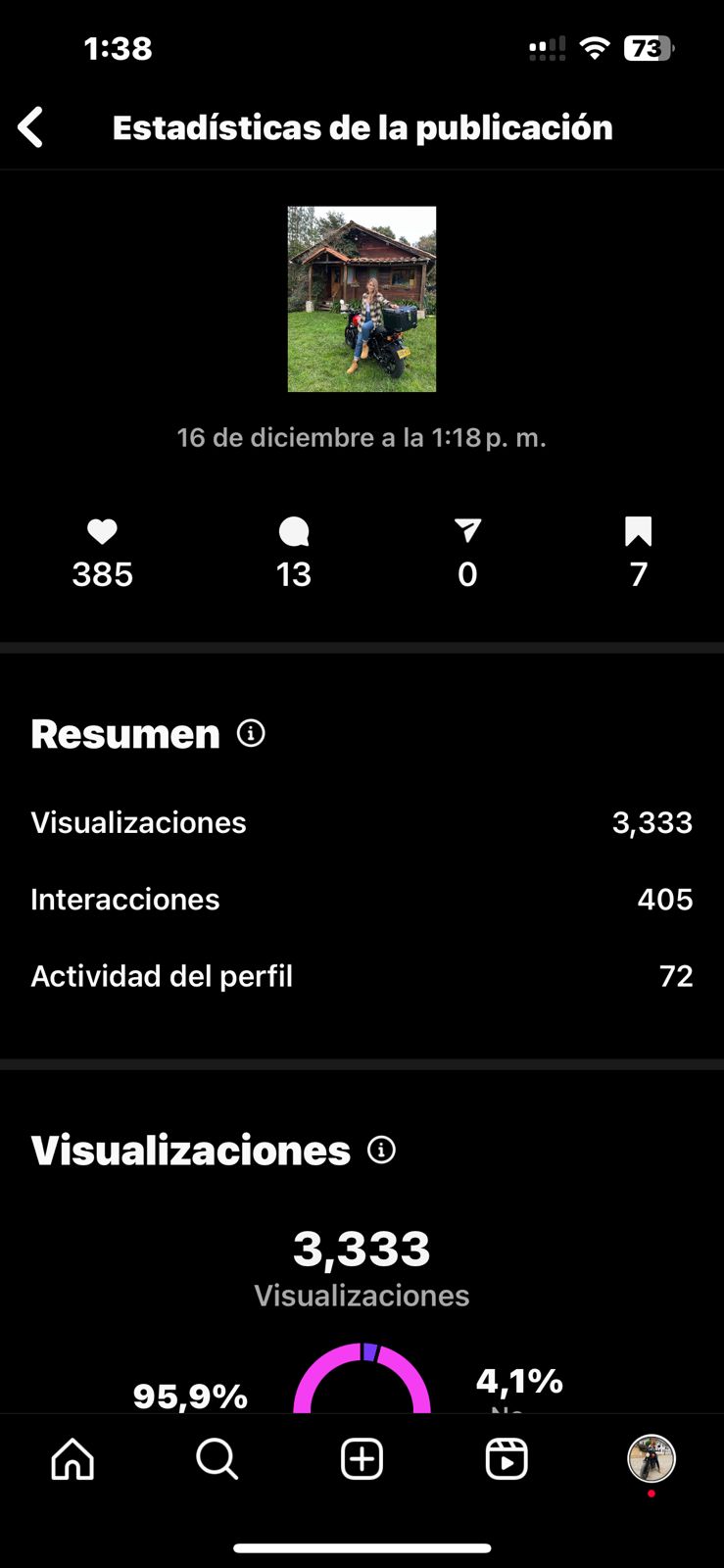
Task: Go back from post statistics
Action: pos(31,127)
